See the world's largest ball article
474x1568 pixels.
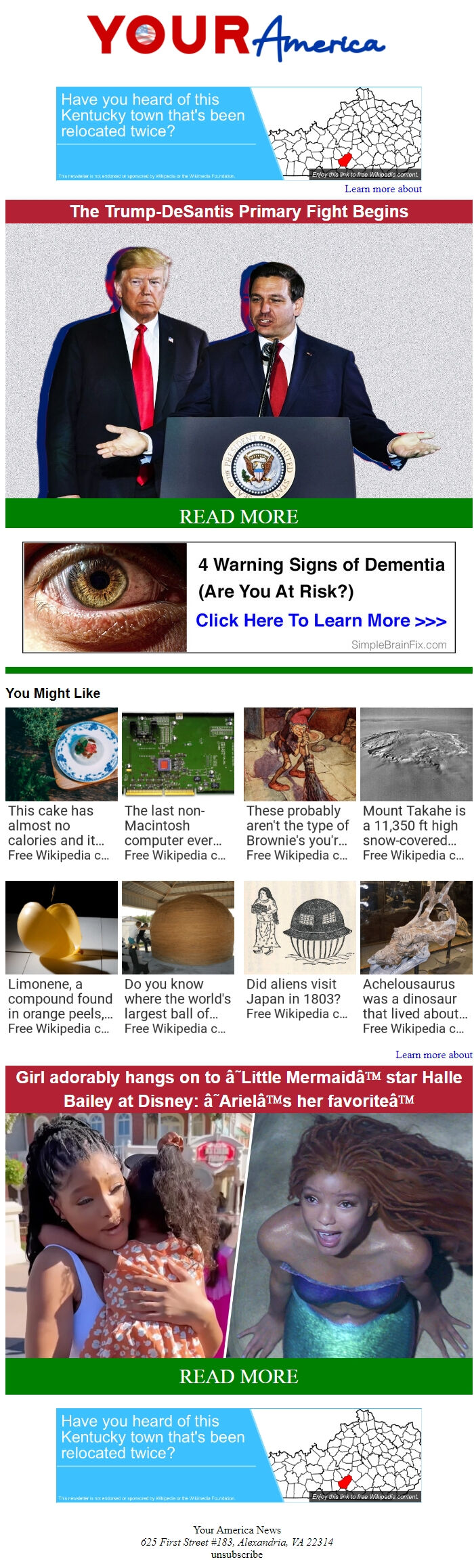click(x=177, y=957)
